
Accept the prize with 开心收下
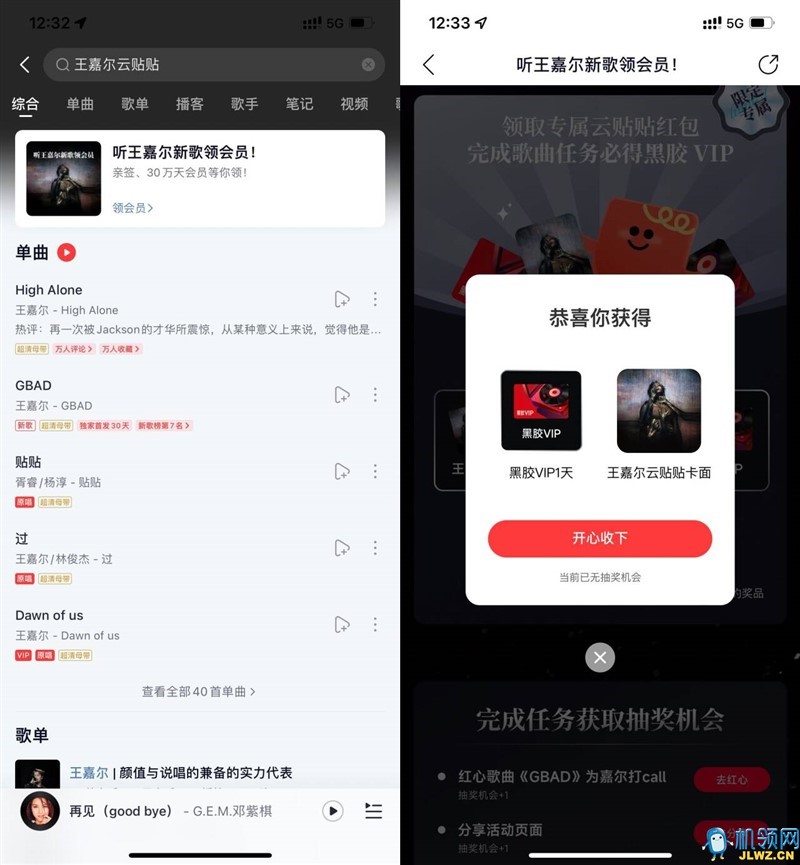(599, 538)
